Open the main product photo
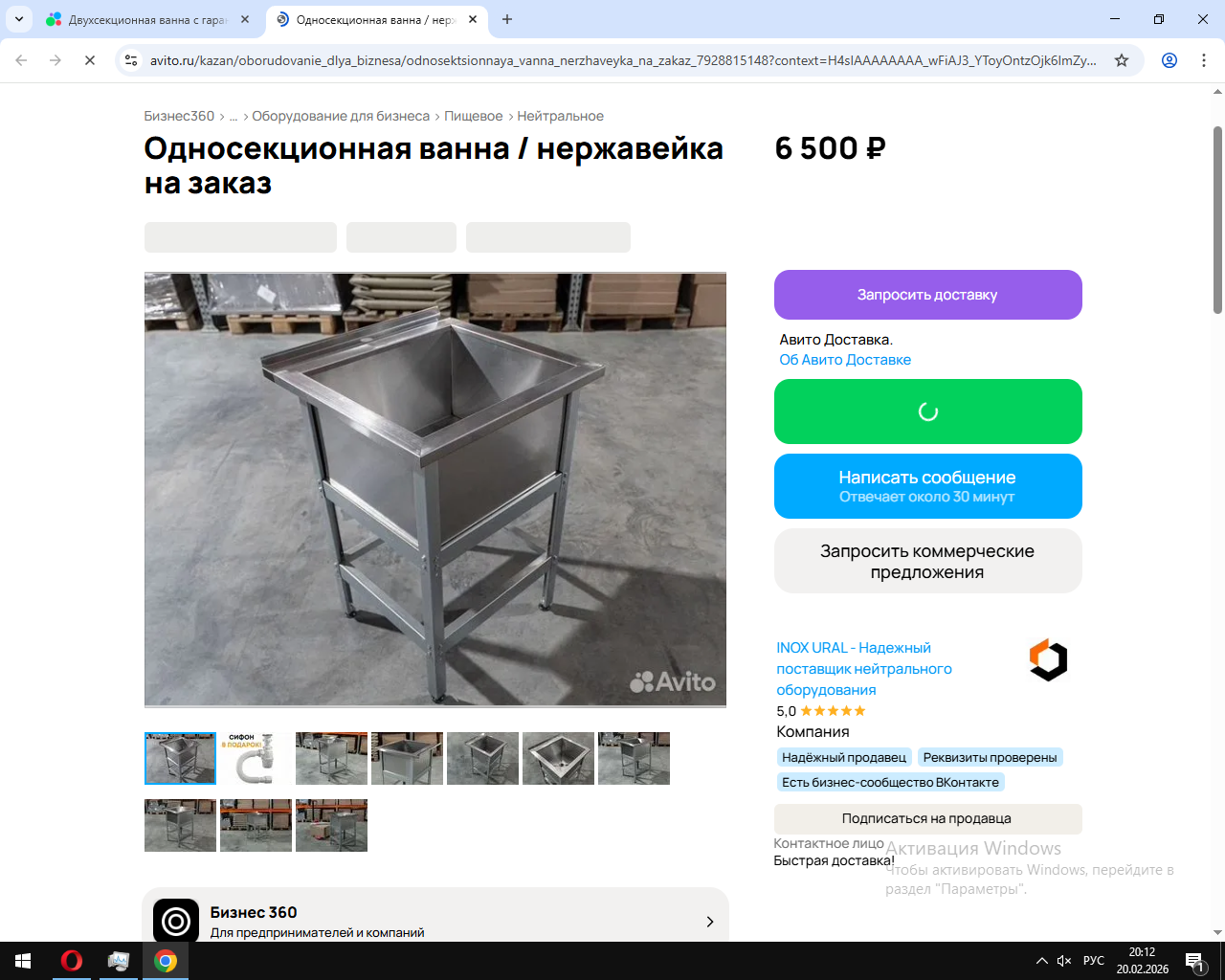Viewport: 1225px width, 980px height. coord(435,489)
